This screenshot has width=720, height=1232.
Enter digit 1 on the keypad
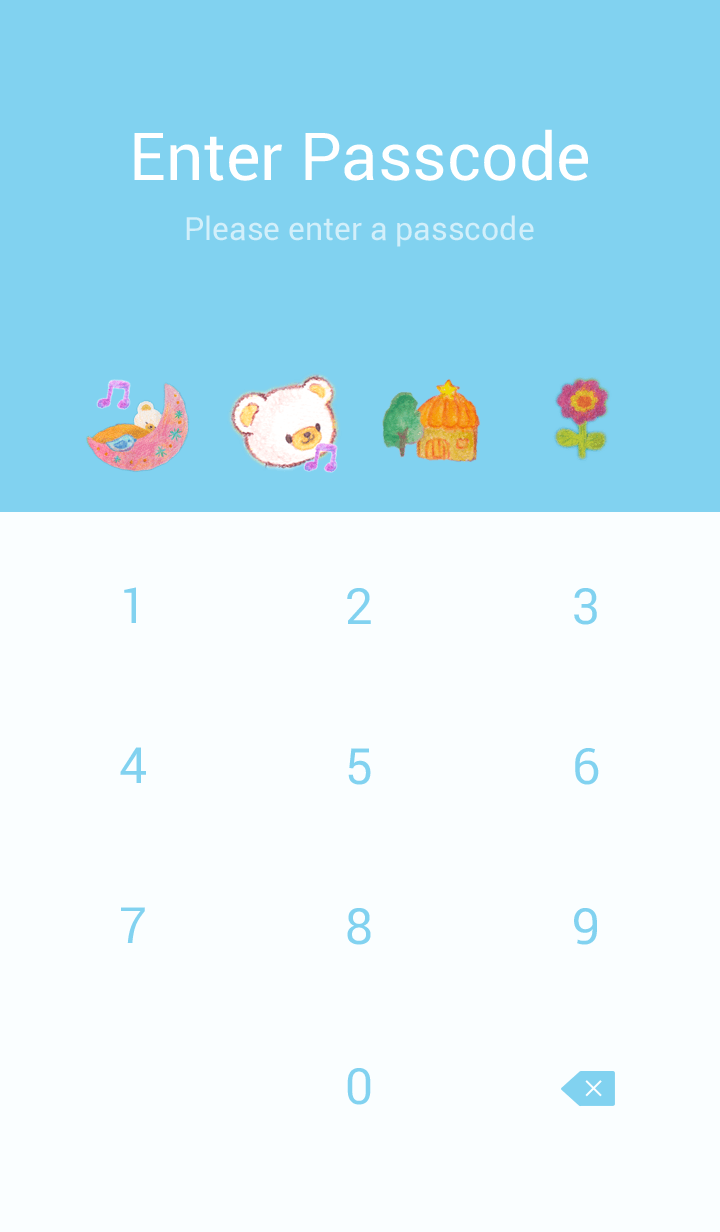click(x=132, y=607)
